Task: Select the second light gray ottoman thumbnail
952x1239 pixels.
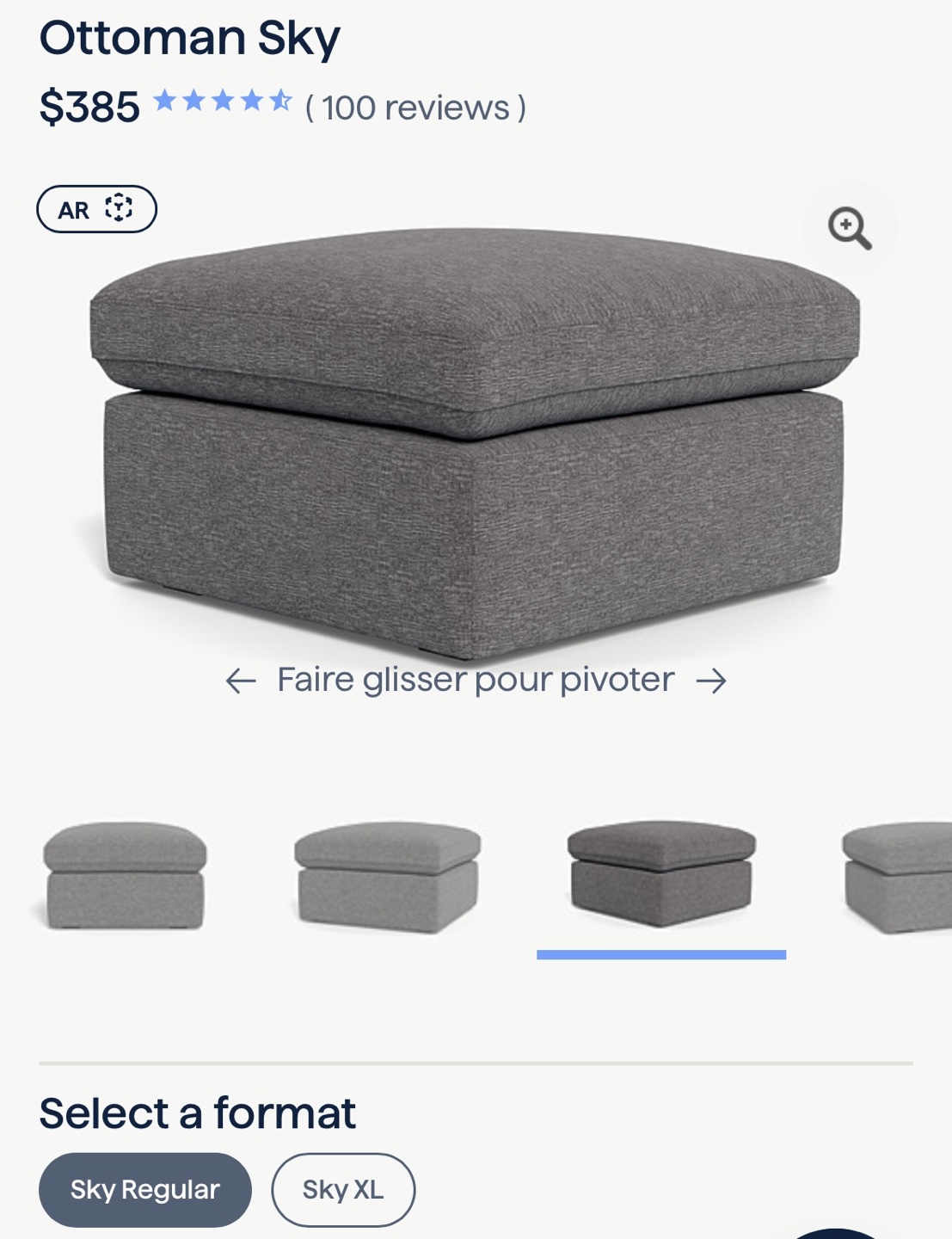Action: pyautogui.click(x=387, y=876)
